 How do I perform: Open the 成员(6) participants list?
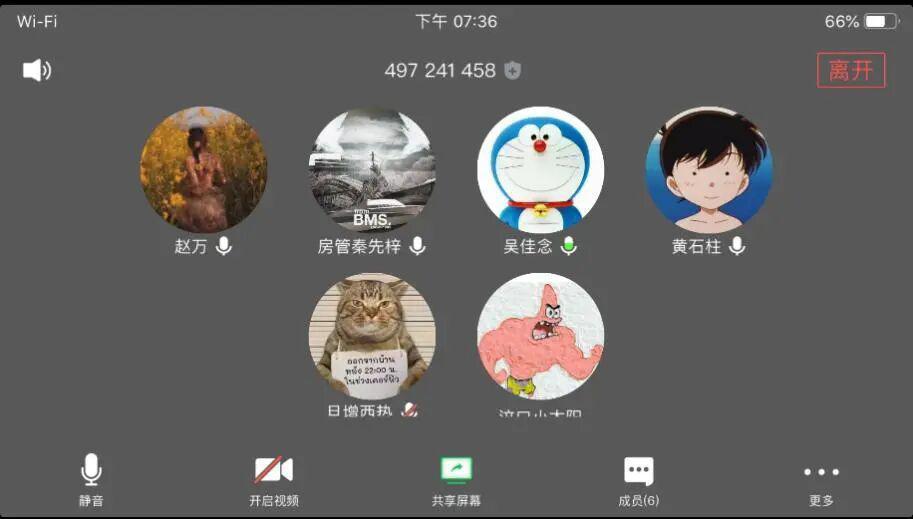tap(638, 479)
